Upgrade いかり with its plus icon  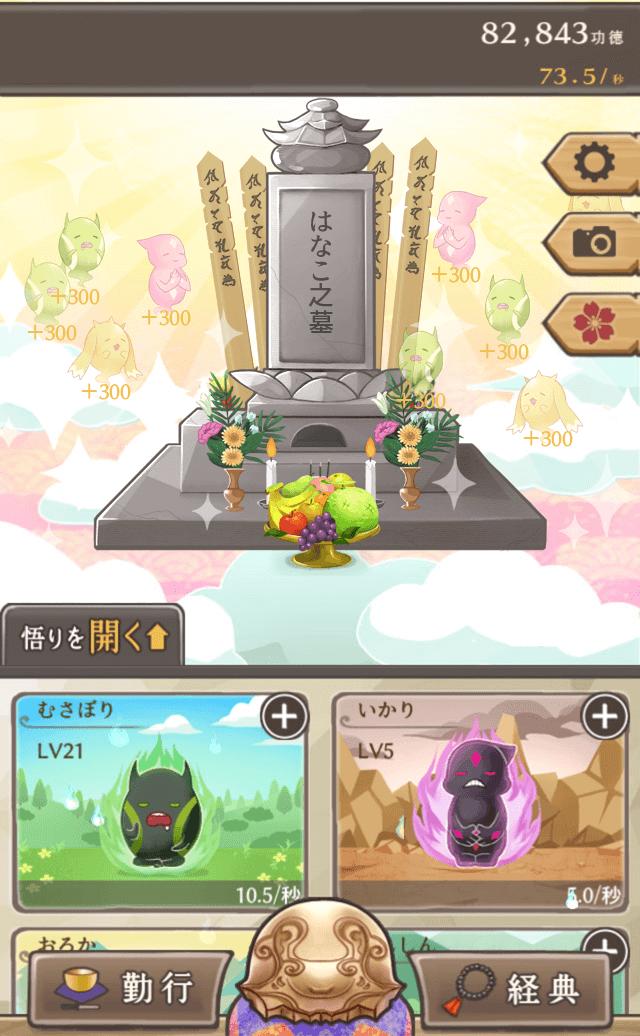click(x=604, y=716)
